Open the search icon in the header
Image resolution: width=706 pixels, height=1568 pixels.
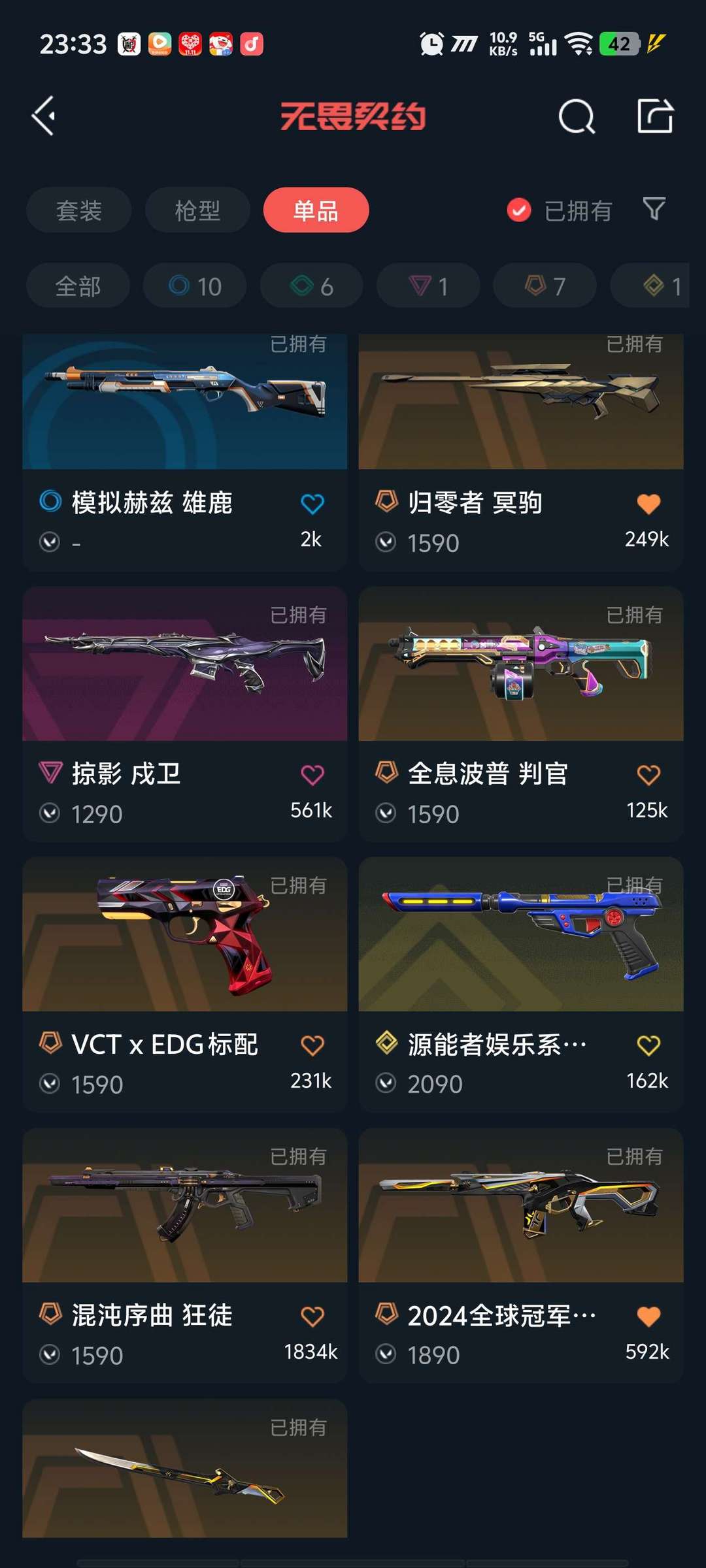point(577,117)
